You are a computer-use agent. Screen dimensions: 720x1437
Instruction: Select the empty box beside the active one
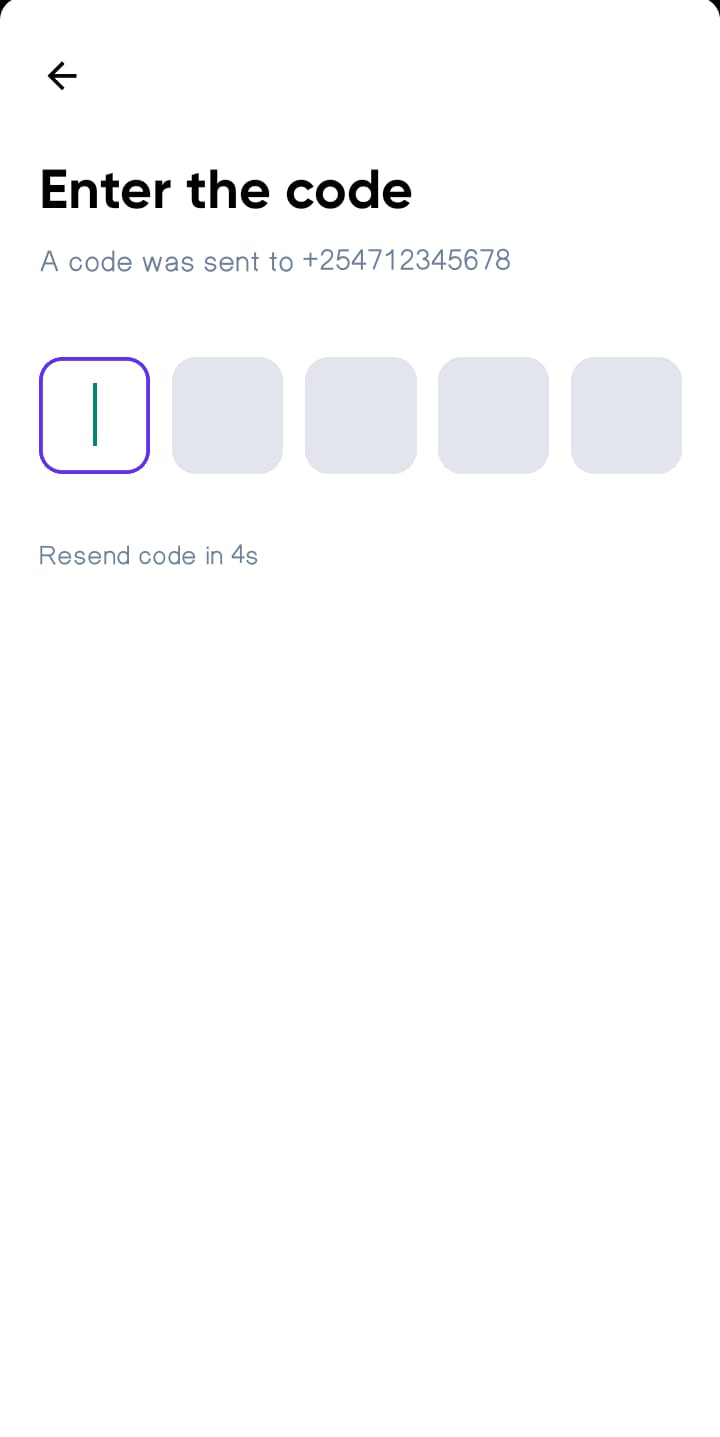[x=227, y=415]
